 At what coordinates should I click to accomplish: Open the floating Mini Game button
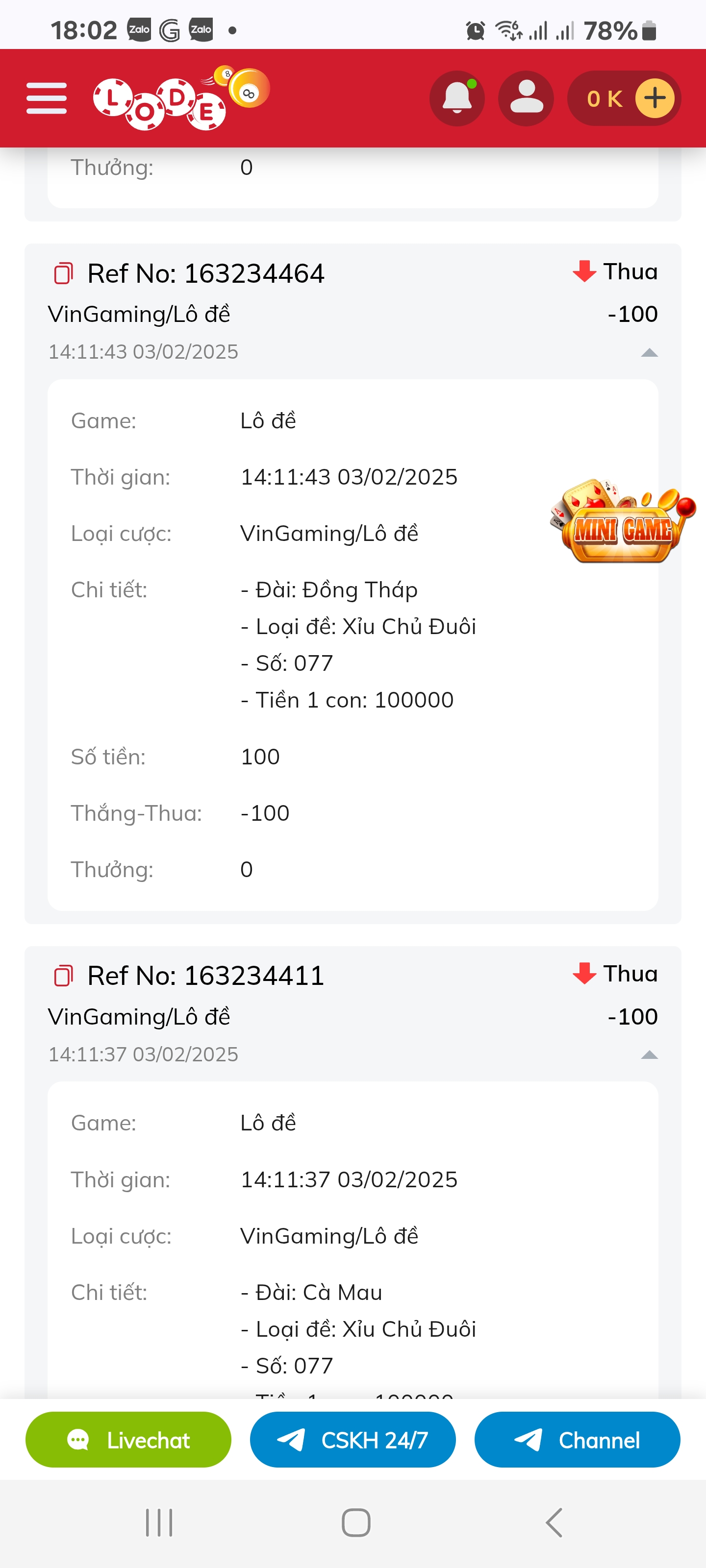(x=623, y=521)
